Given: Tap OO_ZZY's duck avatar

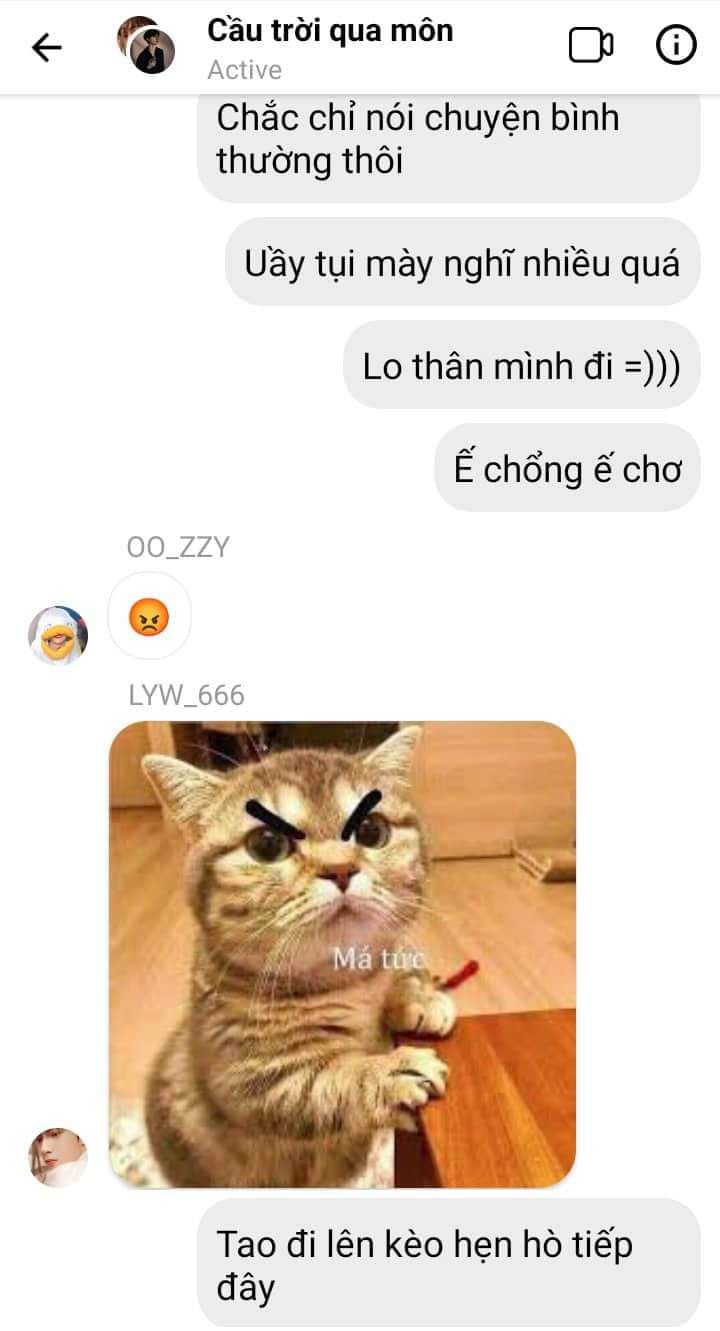Looking at the screenshot, I should (58, 634).
